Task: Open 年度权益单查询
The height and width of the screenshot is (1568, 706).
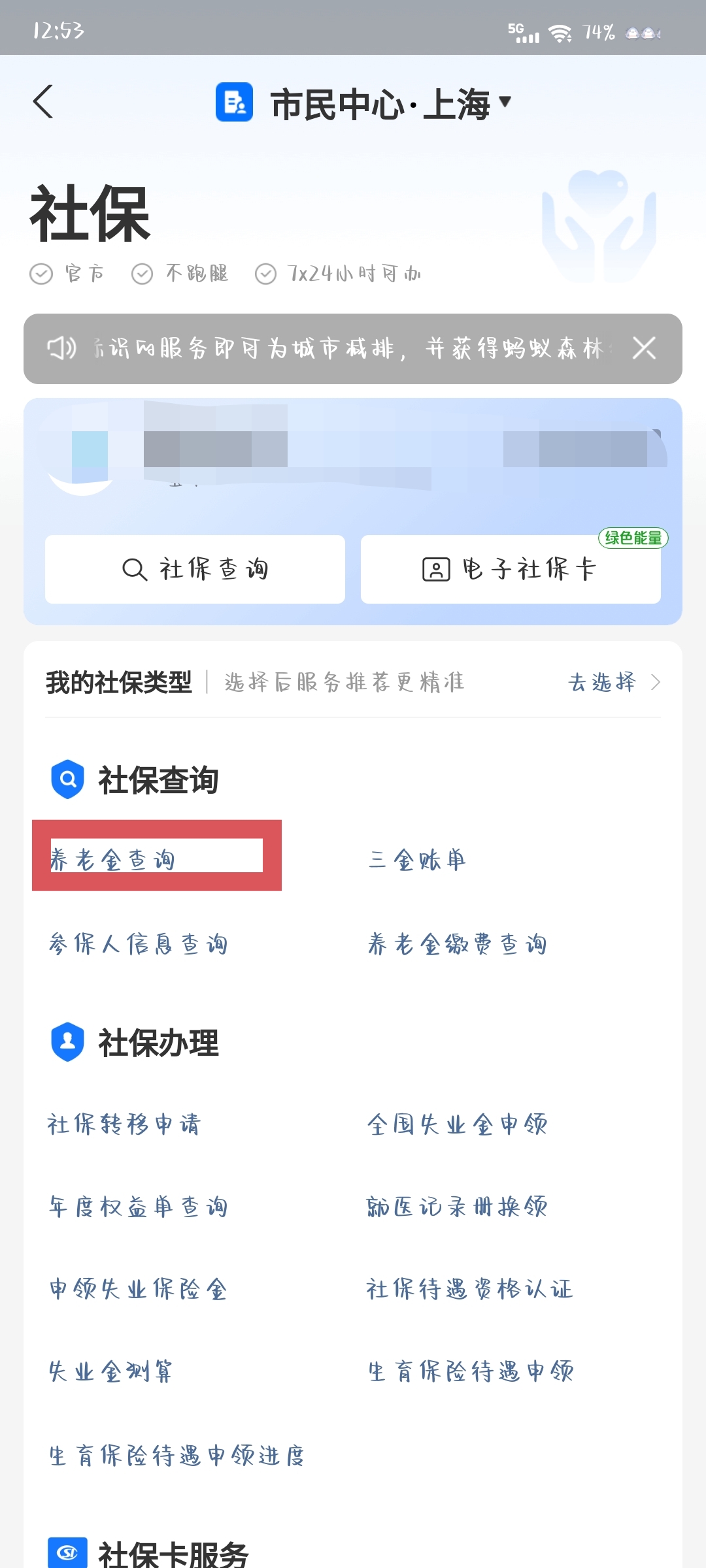Action: click(138, 1207)
